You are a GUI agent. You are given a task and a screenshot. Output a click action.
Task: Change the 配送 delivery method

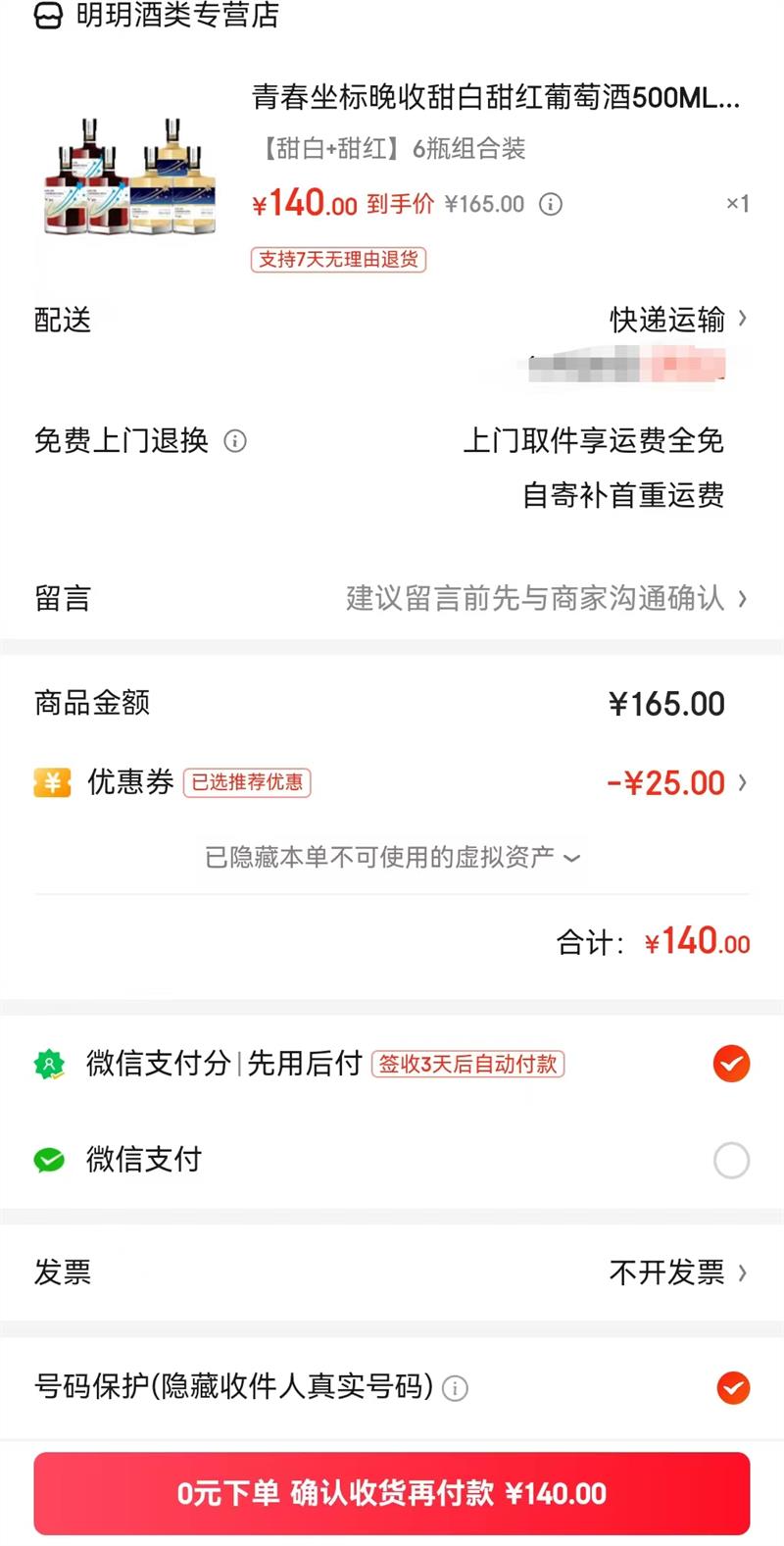point(676,320)
